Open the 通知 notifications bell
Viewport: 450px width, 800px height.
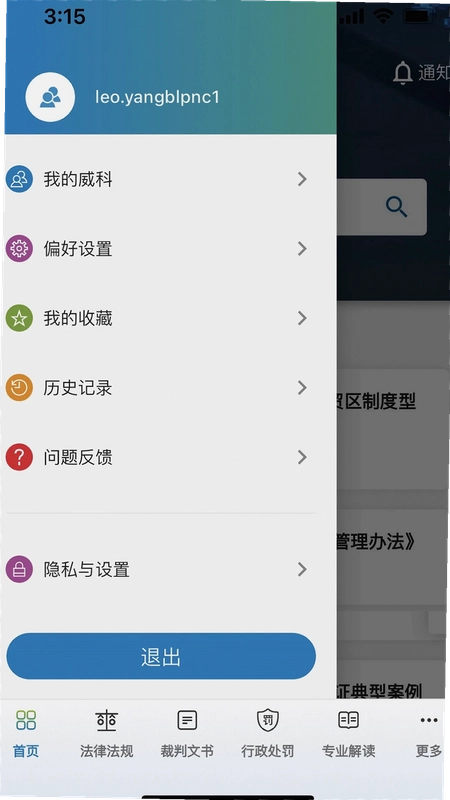421,73
